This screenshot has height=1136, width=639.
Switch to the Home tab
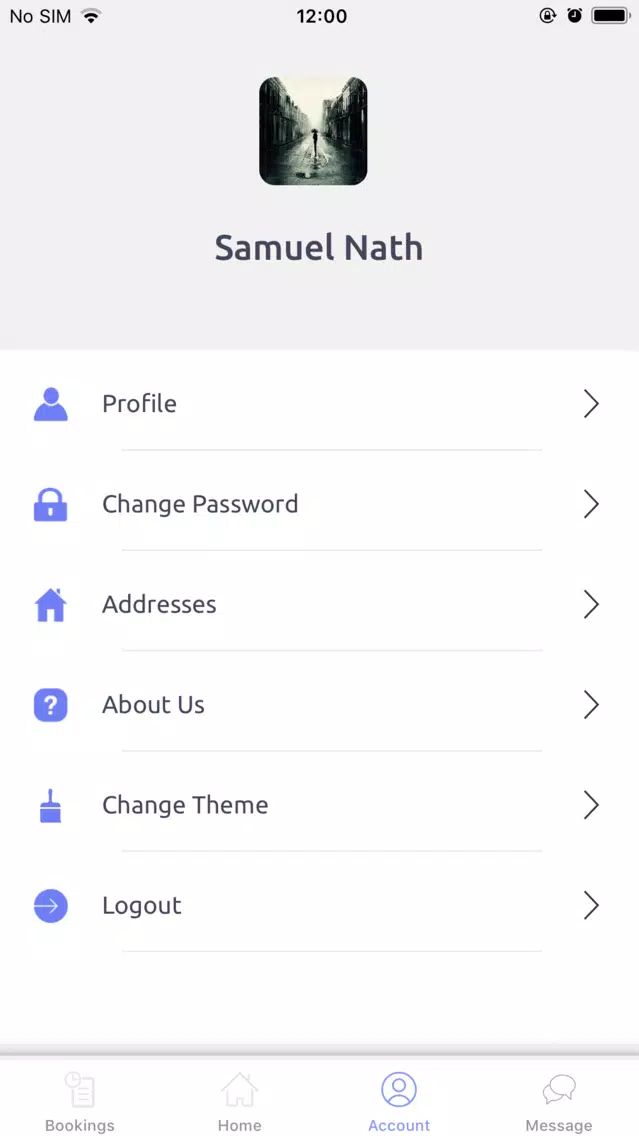click(240, 1101)
